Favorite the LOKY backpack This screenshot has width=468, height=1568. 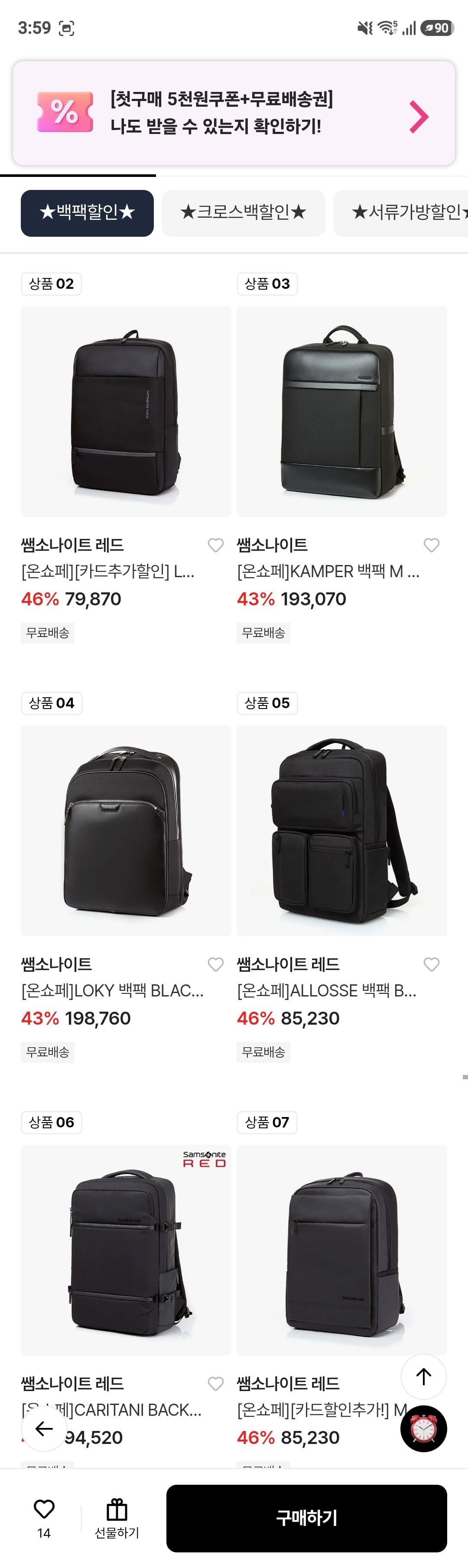pyautogui.click(x=215, y=964)
